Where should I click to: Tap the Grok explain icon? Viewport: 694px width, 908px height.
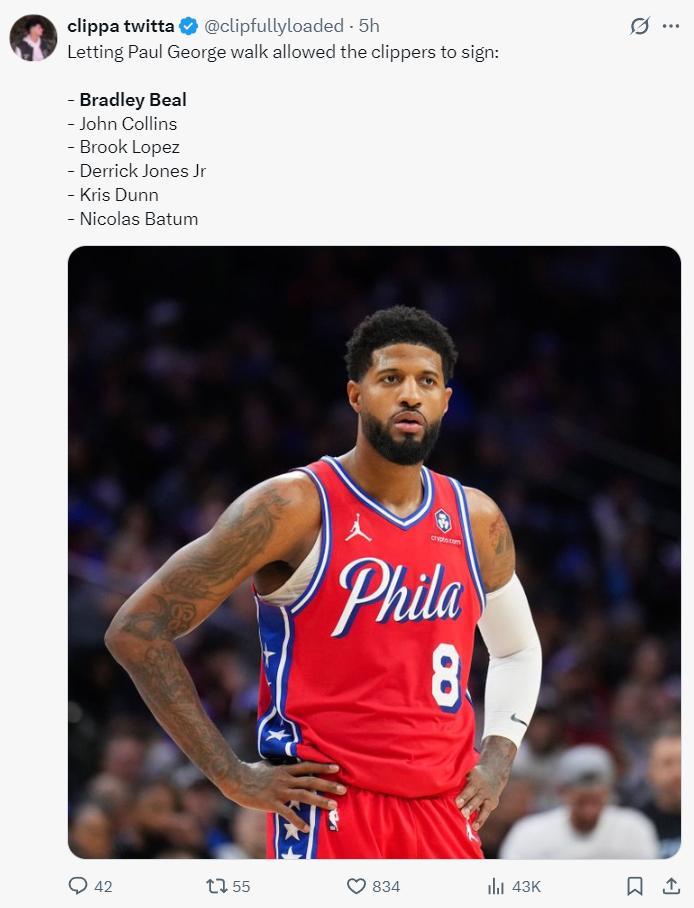(640, 26)
